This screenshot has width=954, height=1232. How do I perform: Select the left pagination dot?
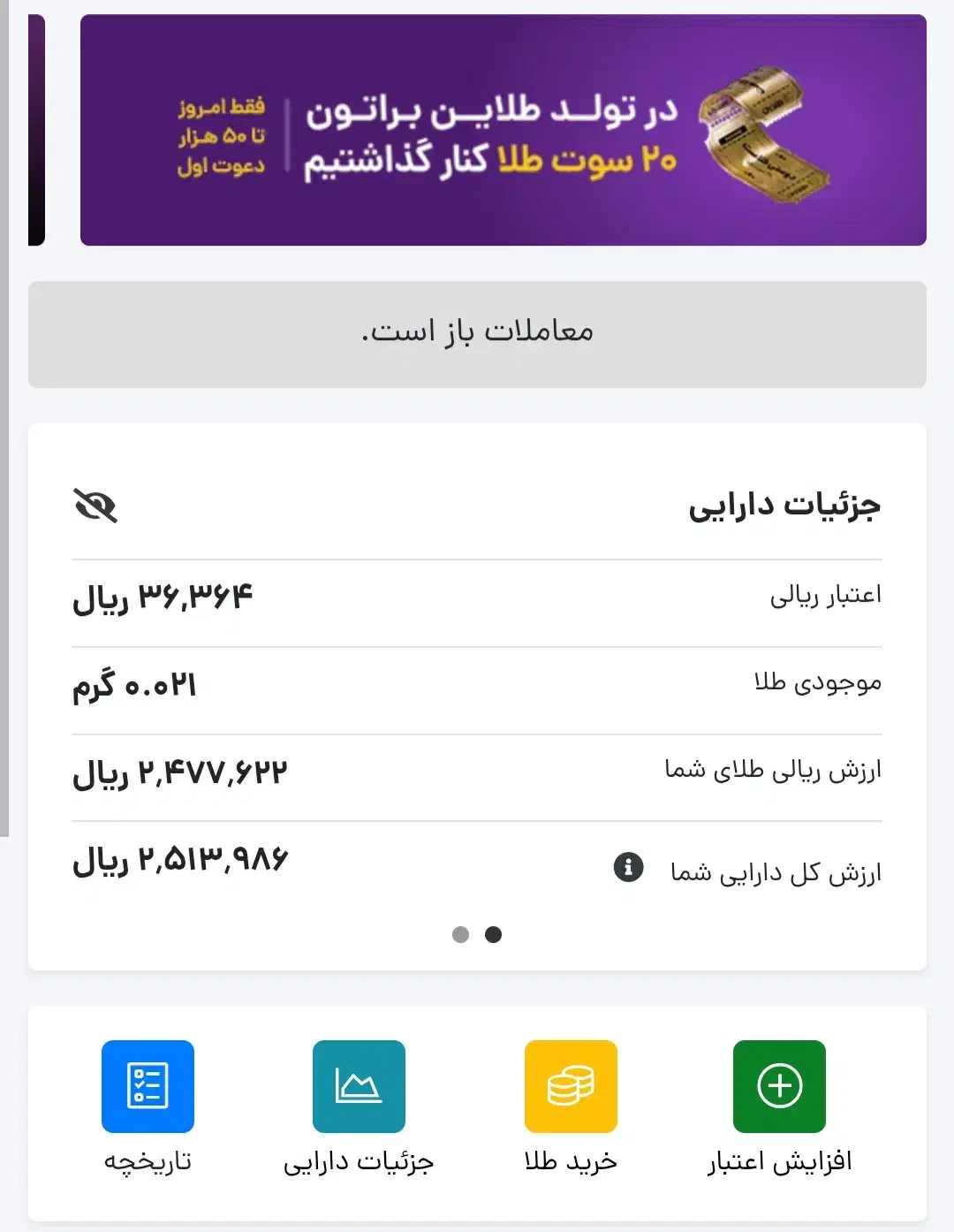point(461,935)
